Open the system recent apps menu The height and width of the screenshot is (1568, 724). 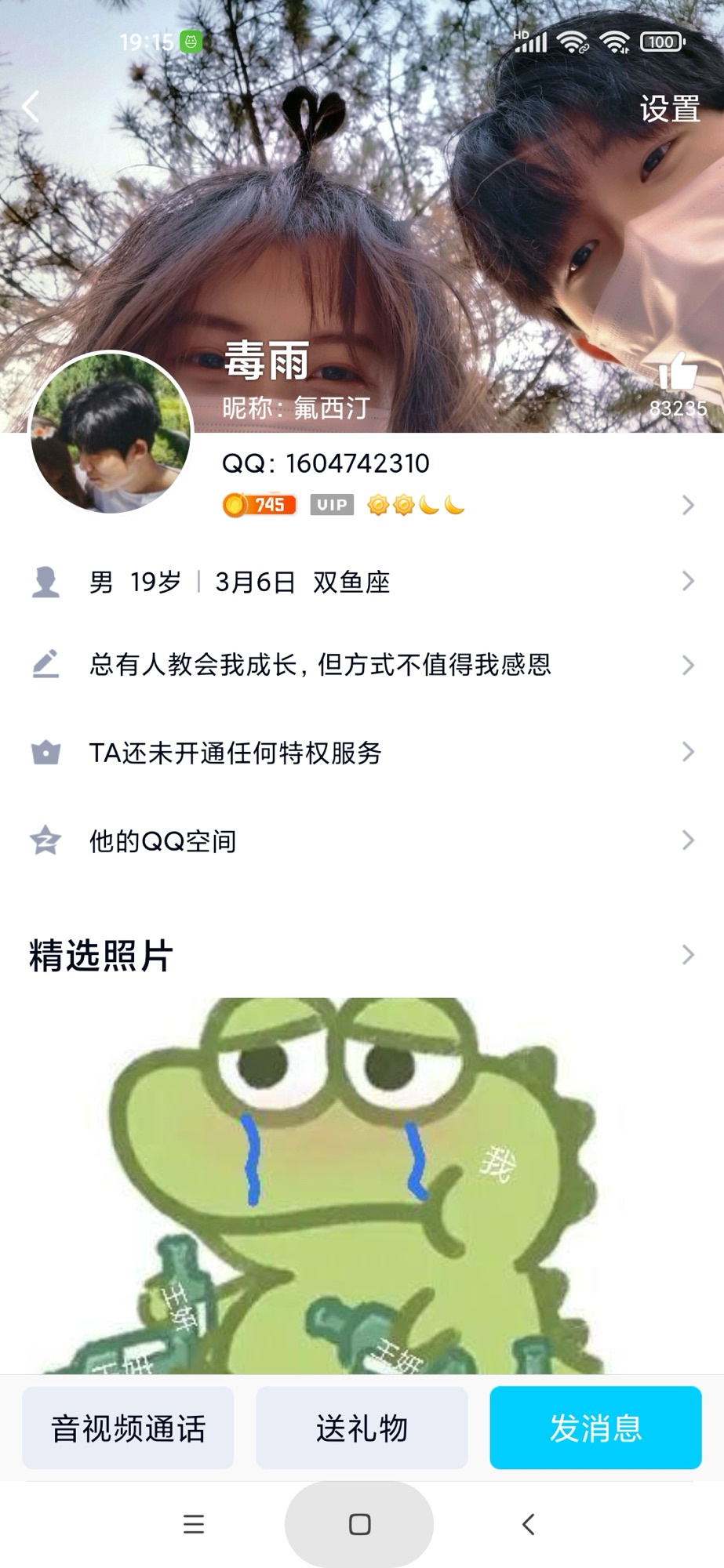pyautogui.click(x=194, y=1524)
